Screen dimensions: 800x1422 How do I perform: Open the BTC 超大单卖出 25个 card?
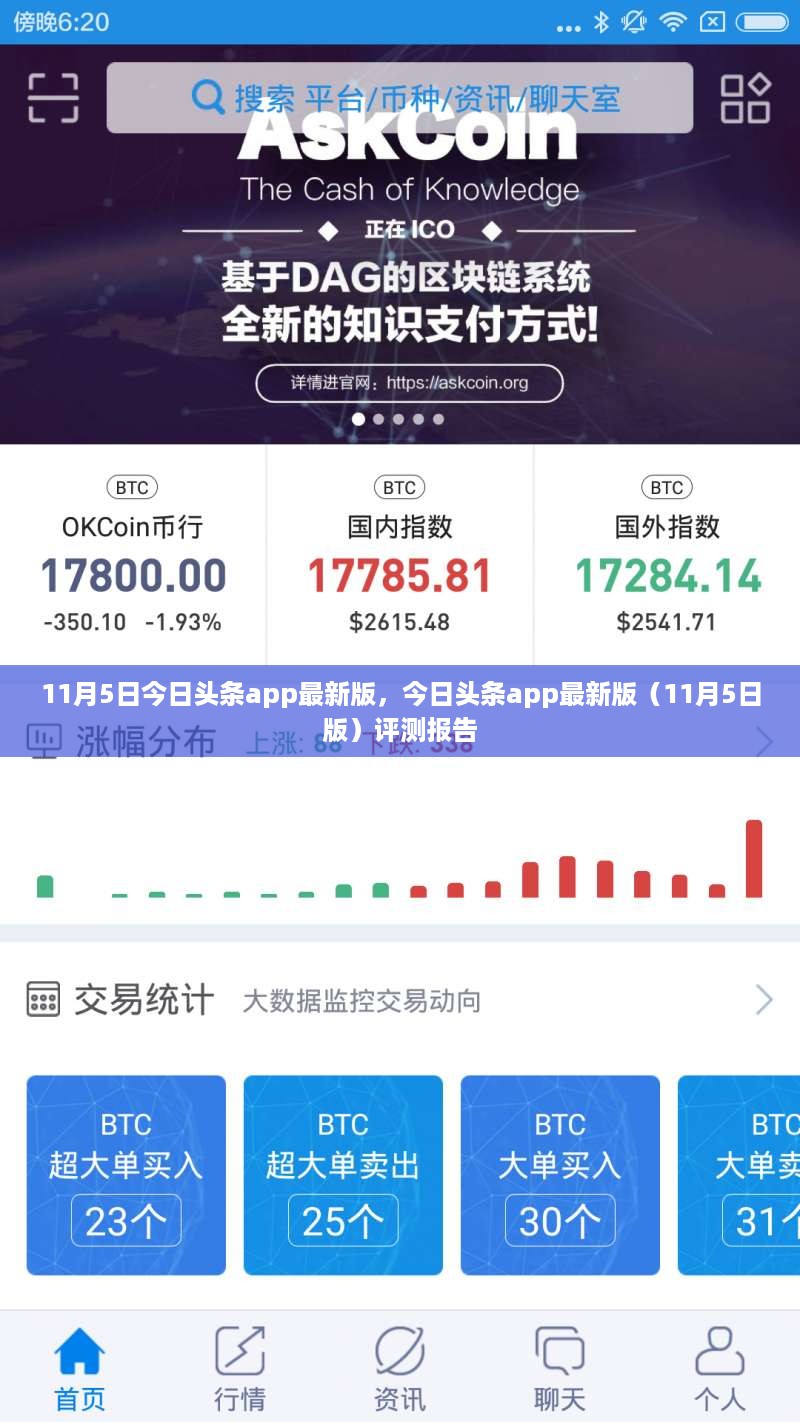[x=343, y=1175]
